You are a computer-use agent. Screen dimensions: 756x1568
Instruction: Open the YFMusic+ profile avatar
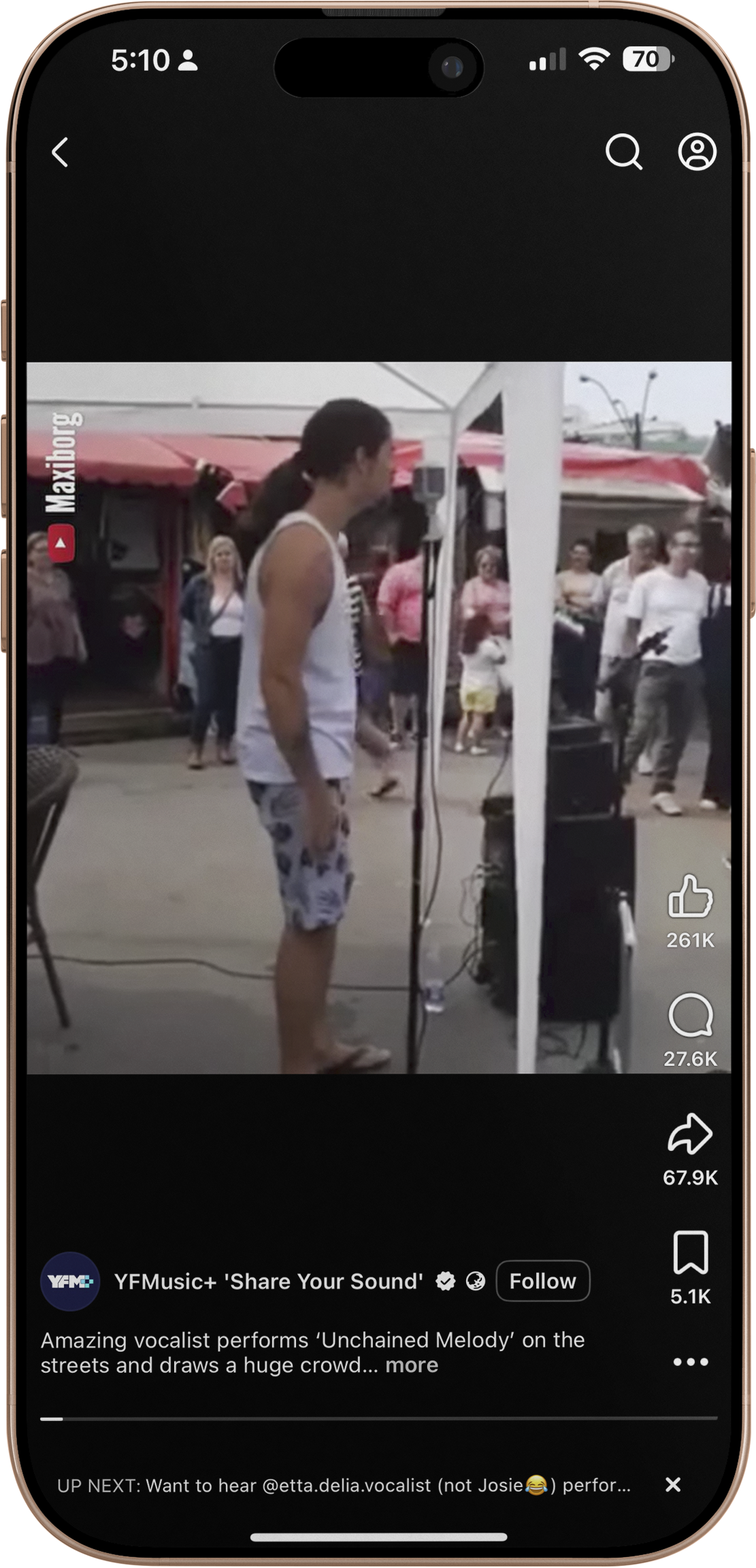[70, 1282]
